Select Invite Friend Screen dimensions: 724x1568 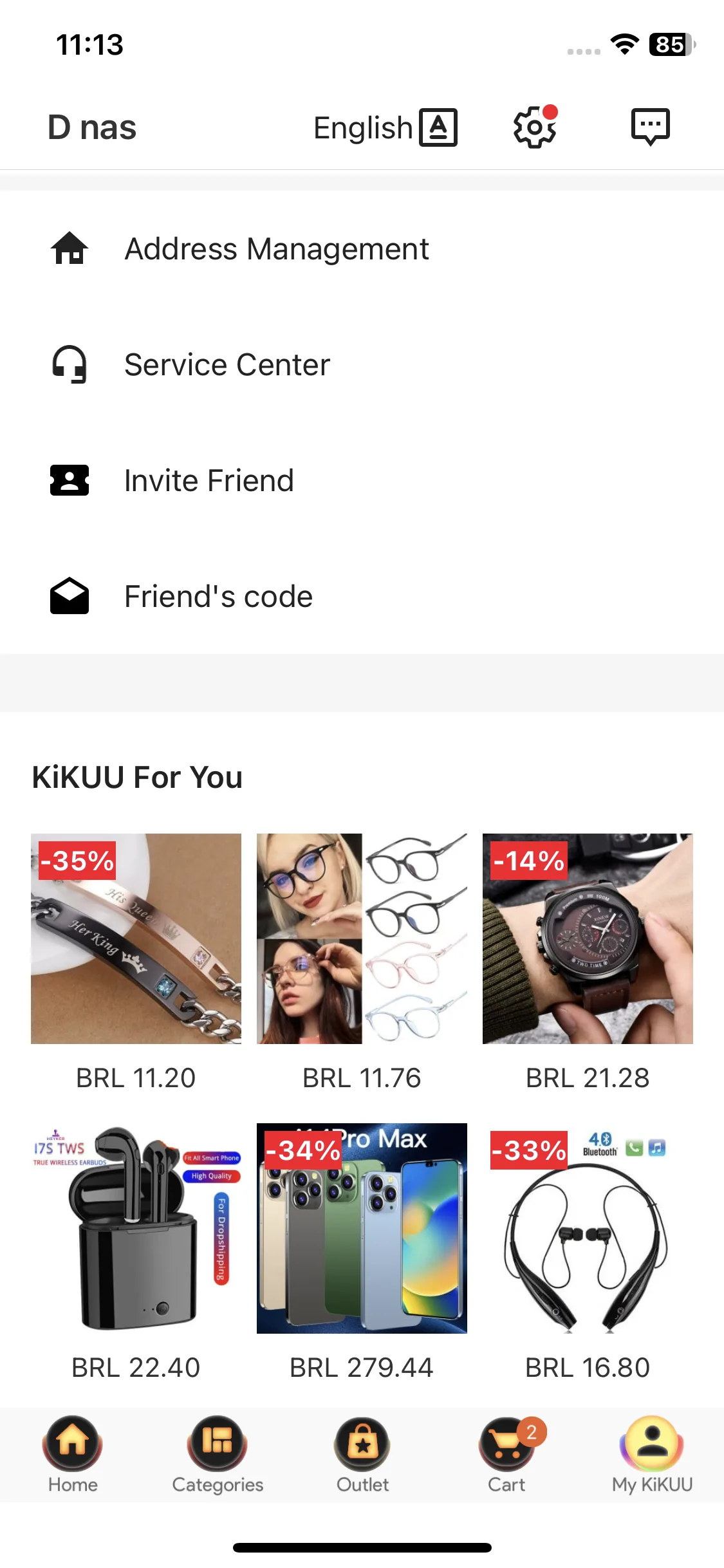click(209, 481)
